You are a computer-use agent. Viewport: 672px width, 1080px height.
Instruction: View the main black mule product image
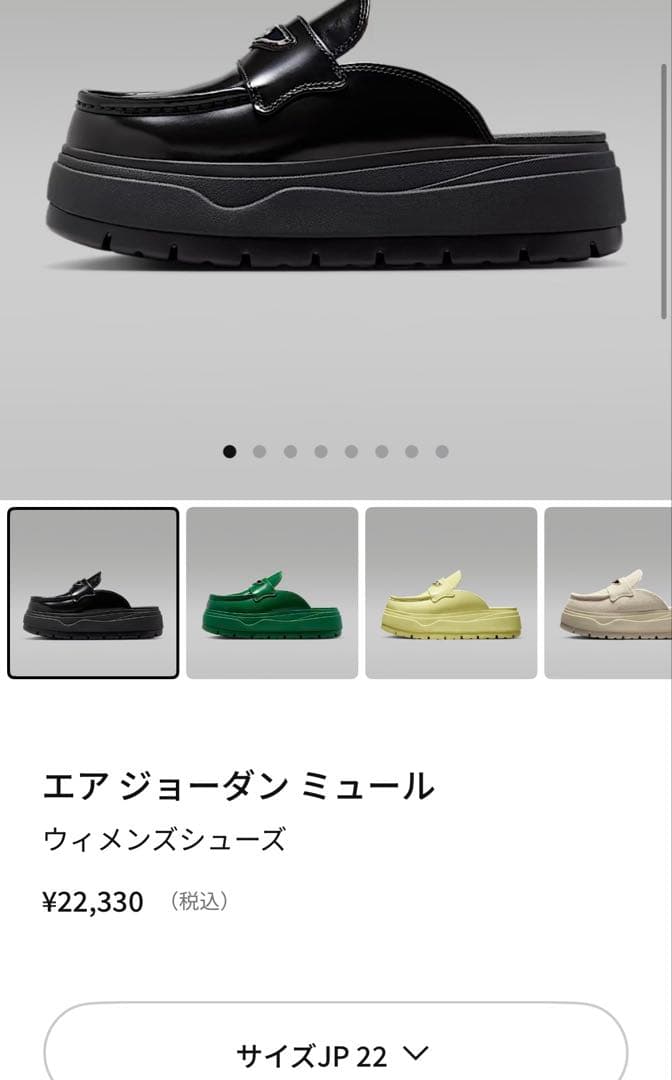tap(335, 170)
